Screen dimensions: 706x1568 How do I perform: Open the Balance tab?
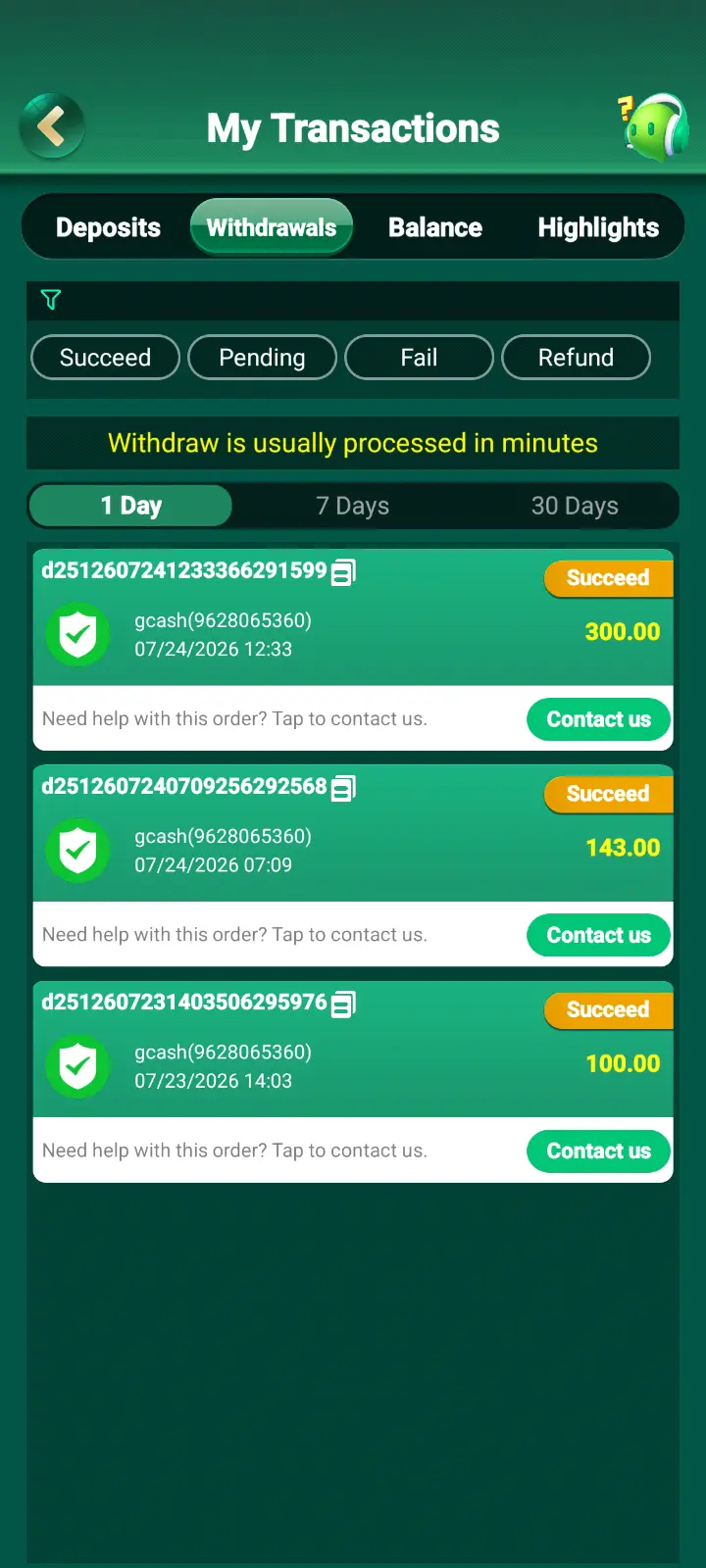[x=435, y=227]
